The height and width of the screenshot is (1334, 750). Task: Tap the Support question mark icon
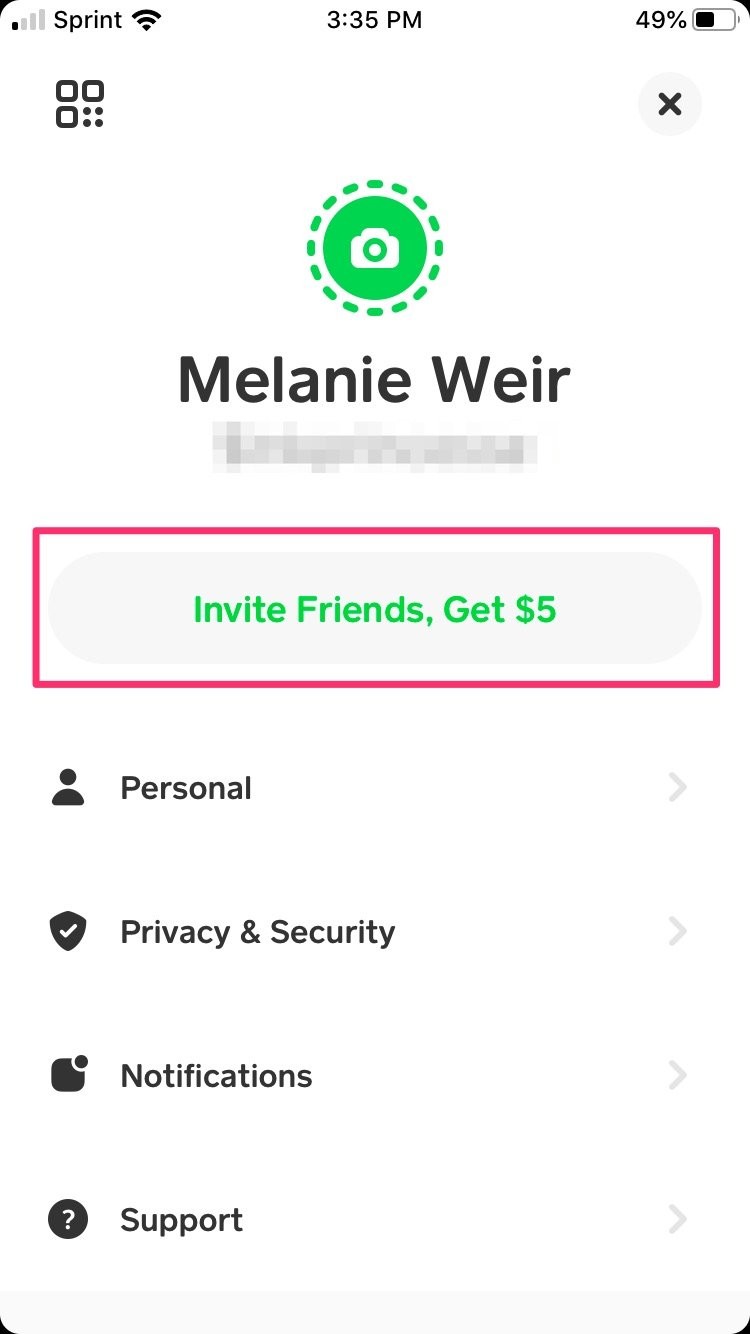[67, 1219]
